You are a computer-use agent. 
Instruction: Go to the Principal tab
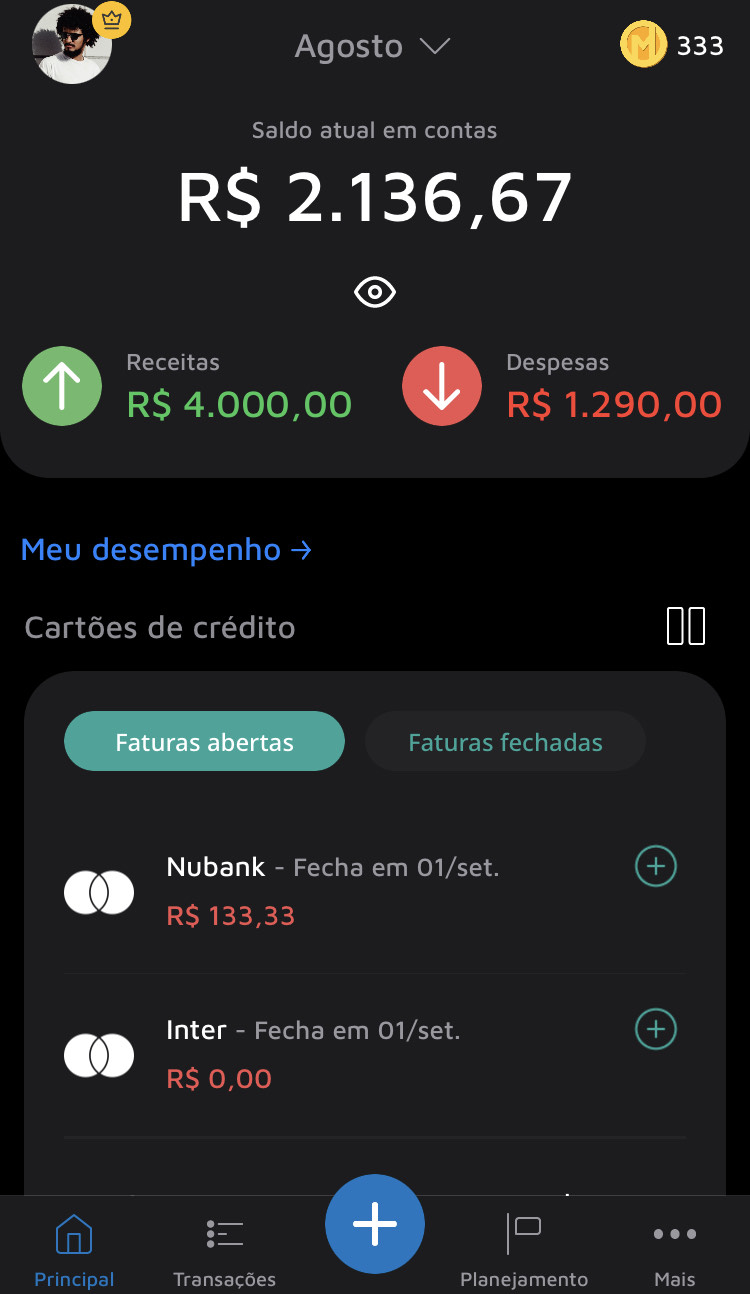(74, 1250)
